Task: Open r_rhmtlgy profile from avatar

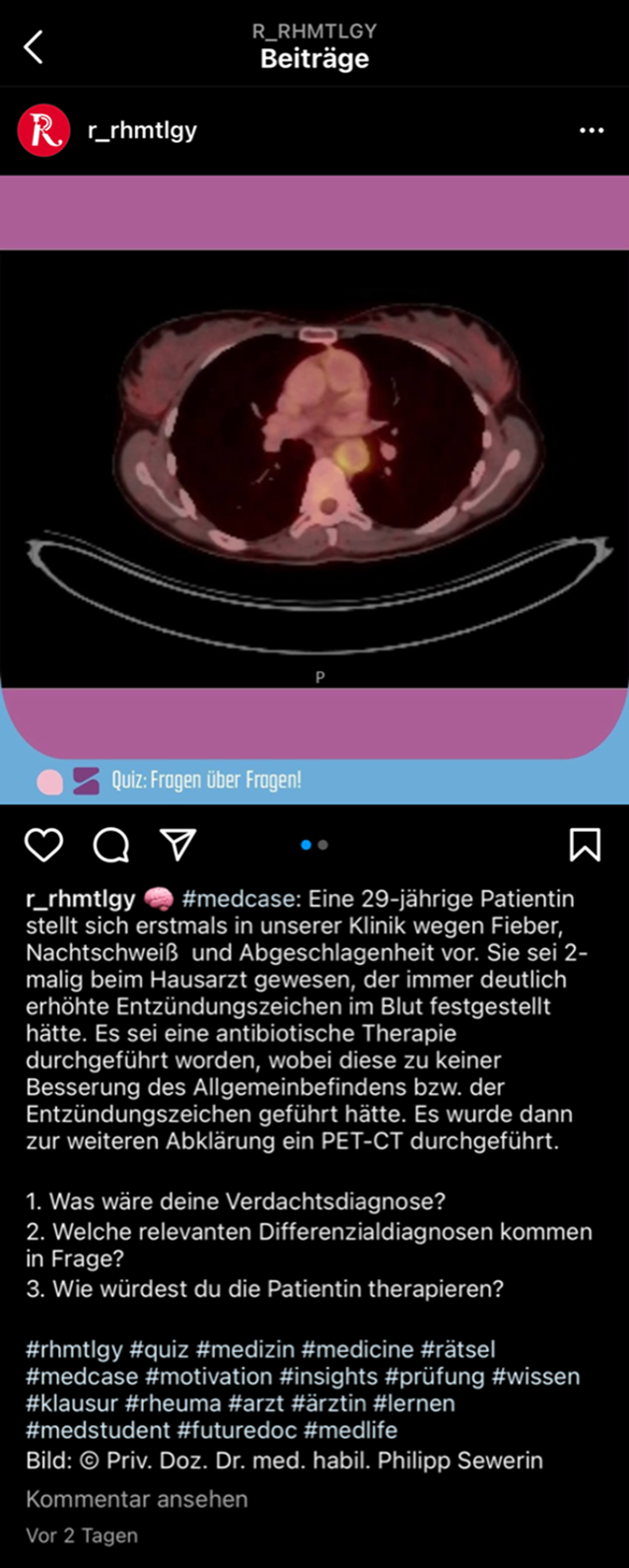Action: (x=43, y=131)
